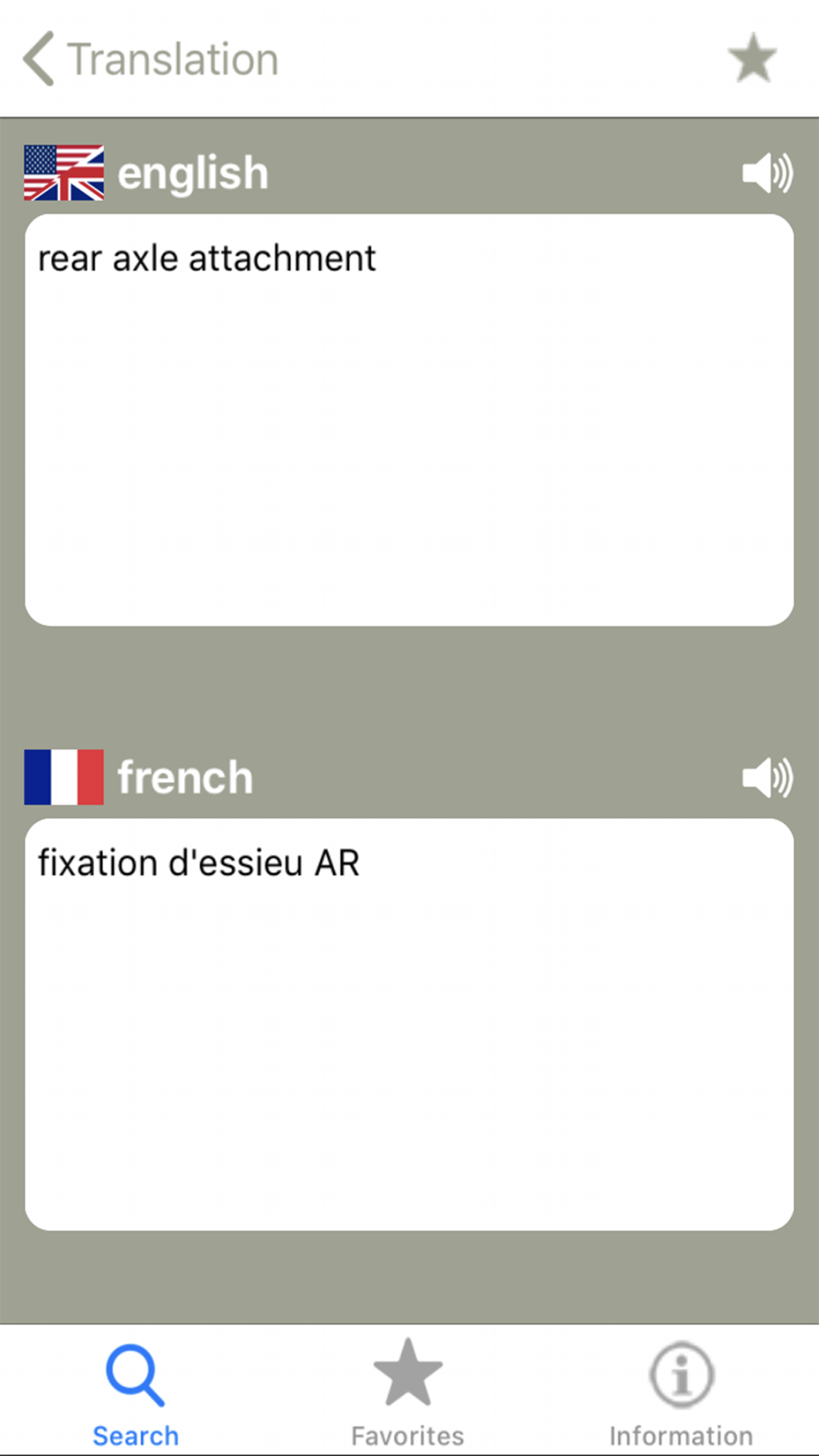The width and height of the screenshot is (819, 1456).
Task: Add this translation to favorites with star
Action: (752, 59)
